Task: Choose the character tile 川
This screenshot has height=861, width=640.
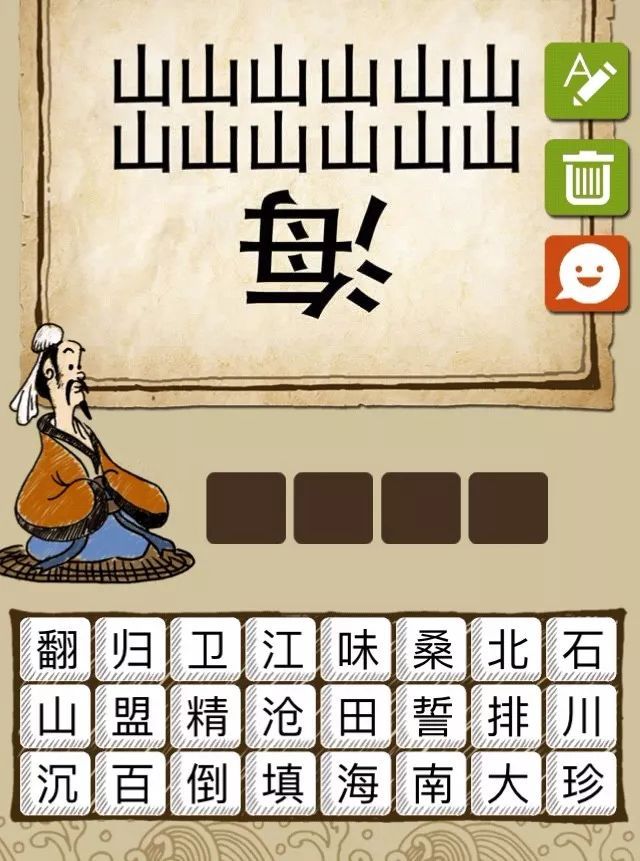Action: pos(583,717)
